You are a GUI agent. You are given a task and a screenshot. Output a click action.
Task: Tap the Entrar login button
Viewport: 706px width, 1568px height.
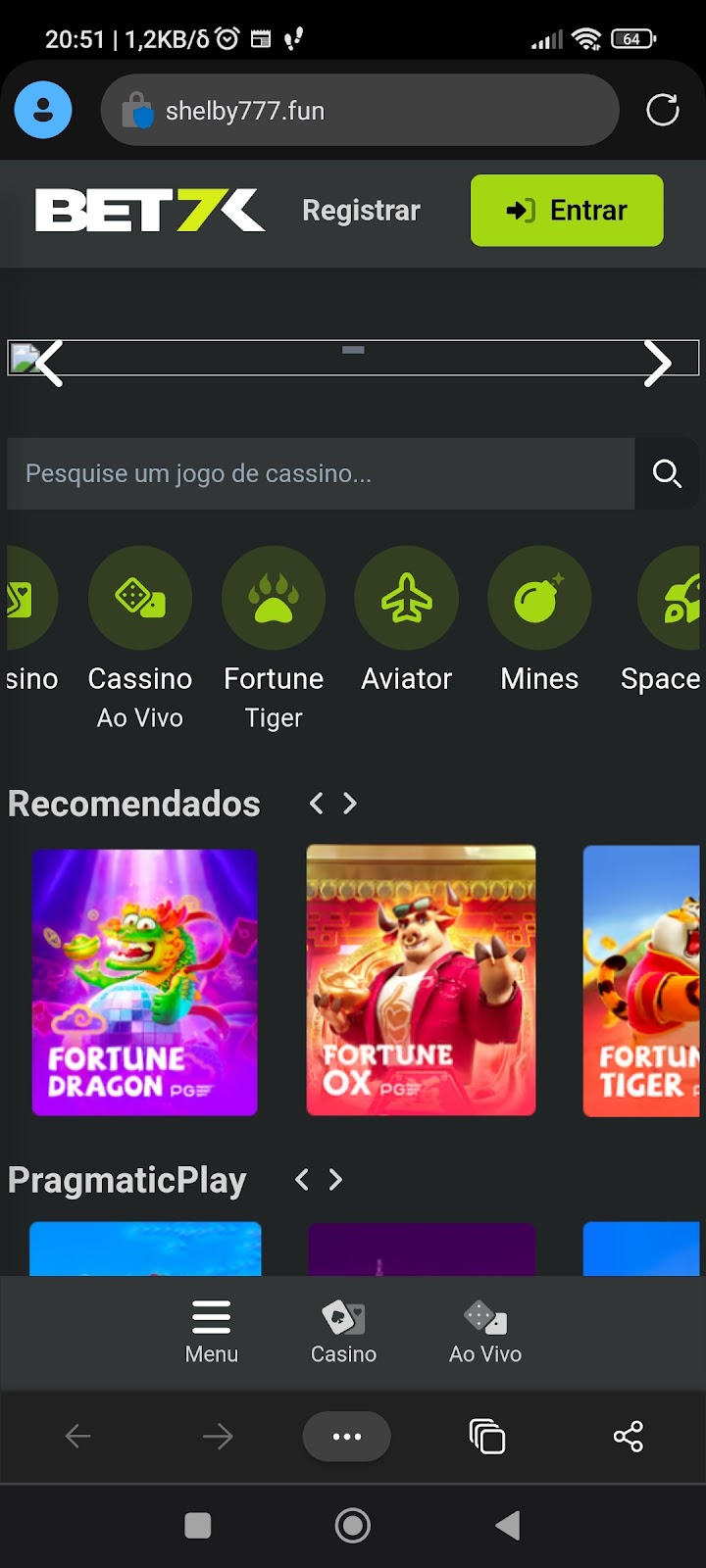[567, 211]
